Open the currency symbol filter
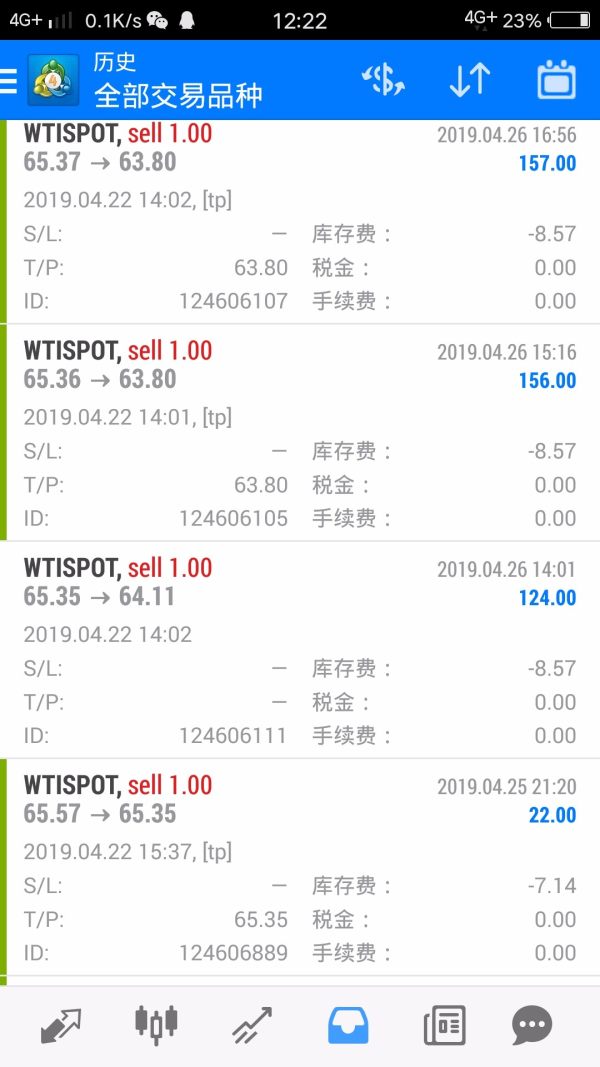The image size is (600, 1067). click(x=383, y=81)
